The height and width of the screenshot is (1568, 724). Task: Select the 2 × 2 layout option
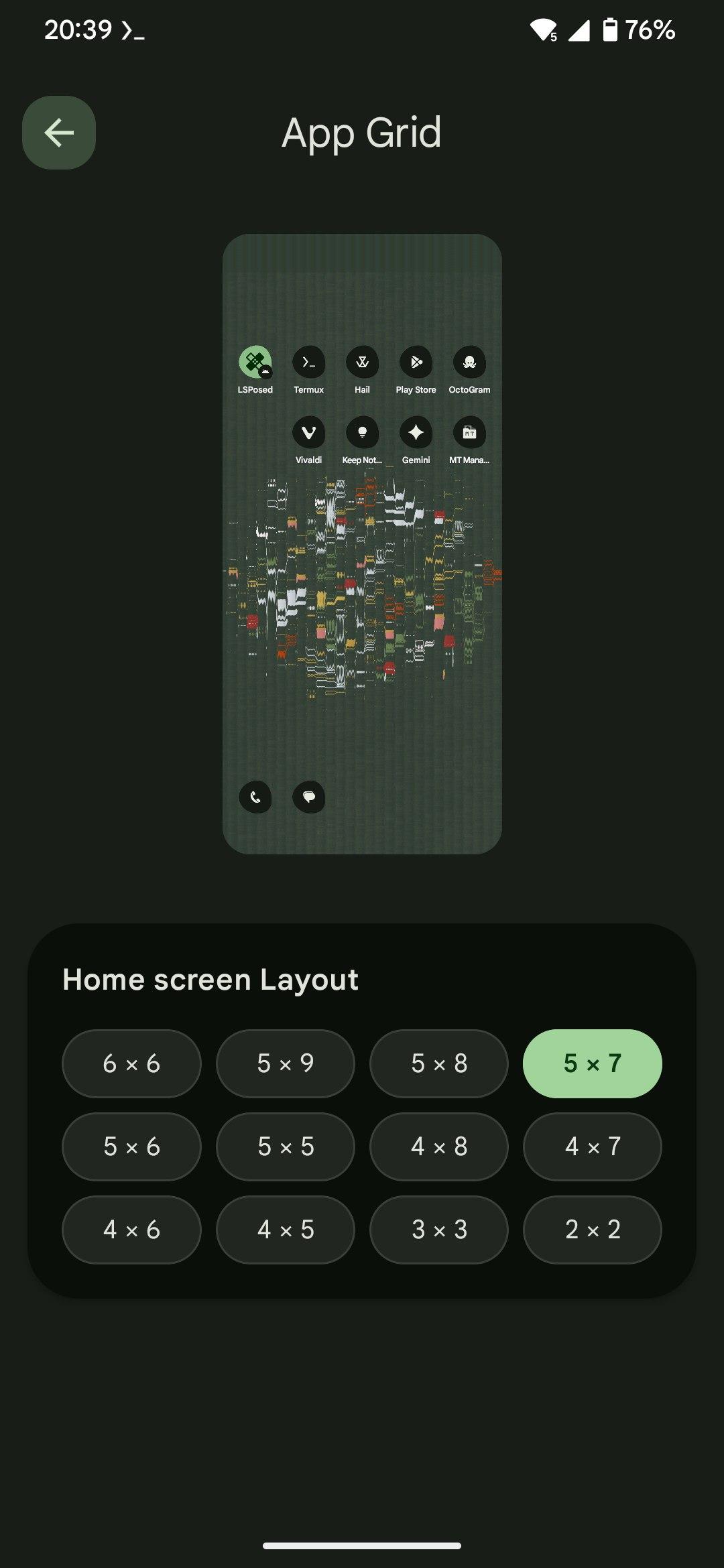pyautogui.click(x=593, y=1230)
